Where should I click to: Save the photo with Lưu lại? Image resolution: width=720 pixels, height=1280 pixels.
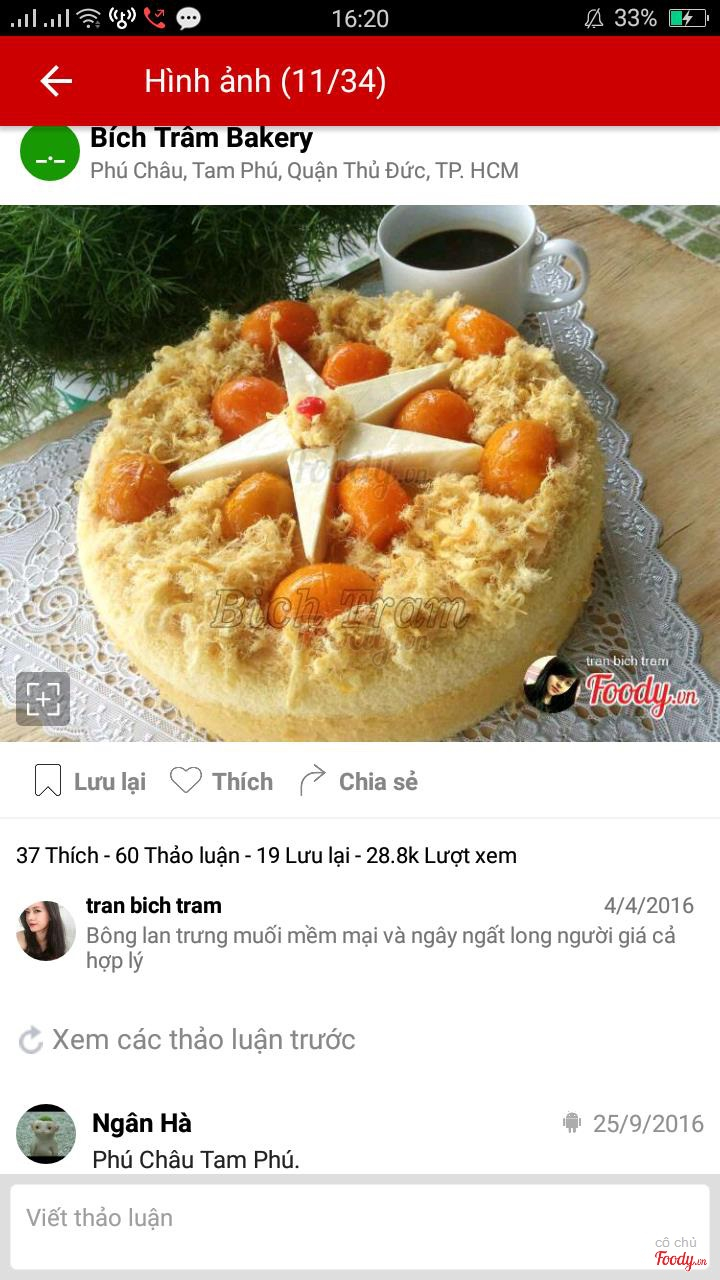click(90, 781)
